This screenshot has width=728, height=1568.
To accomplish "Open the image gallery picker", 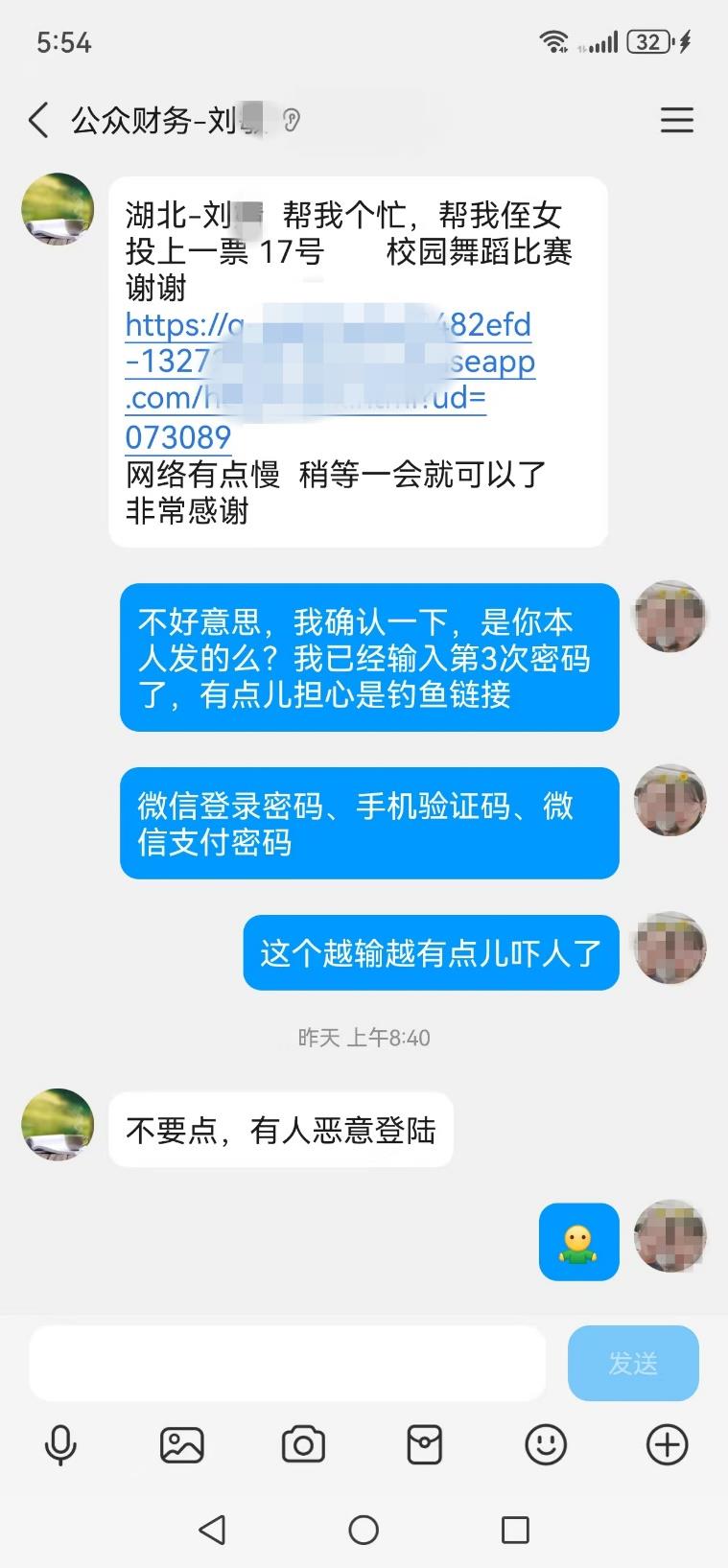I will tap(181, 1444).
